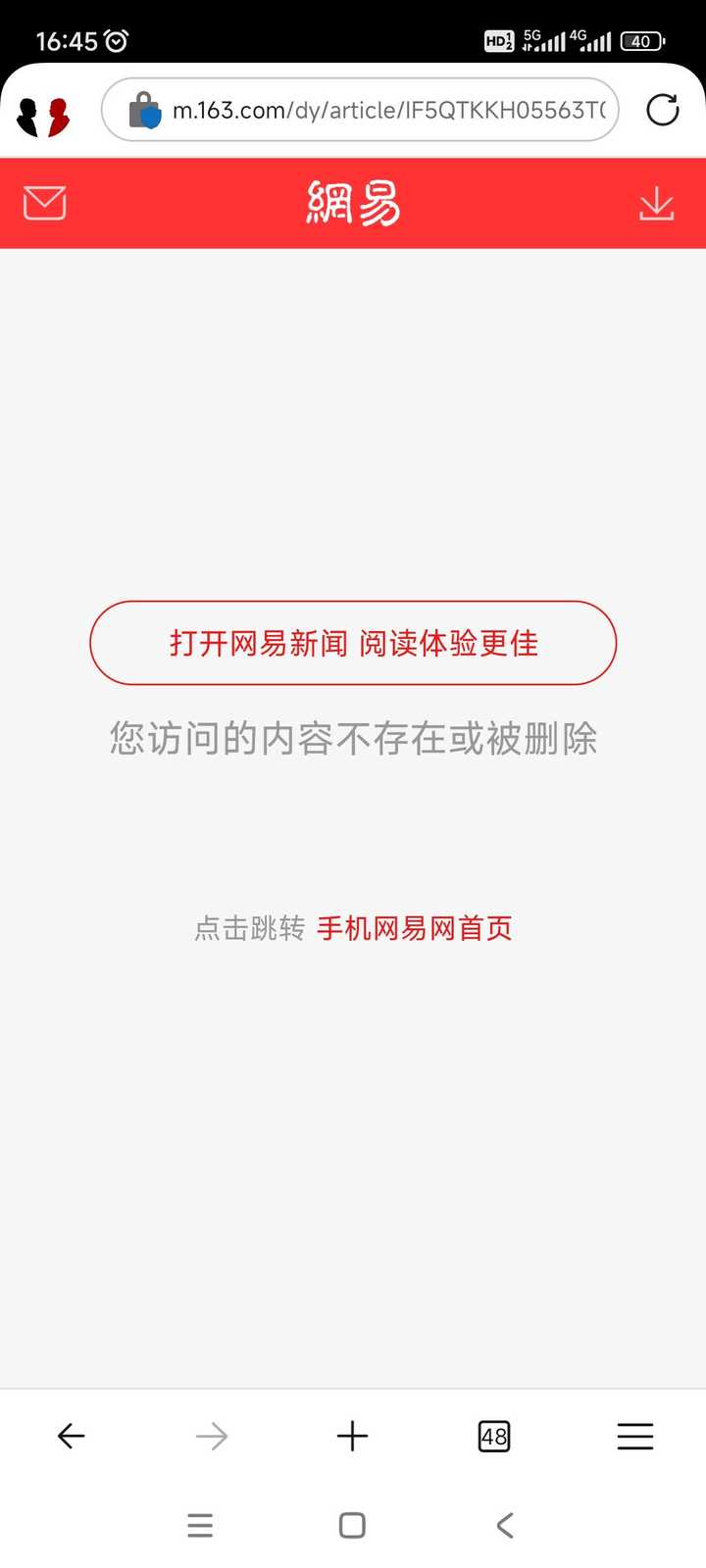Tap the browser profile icon beside address bar
Screen dimensions: 706x1568
(x=44, y=117)
